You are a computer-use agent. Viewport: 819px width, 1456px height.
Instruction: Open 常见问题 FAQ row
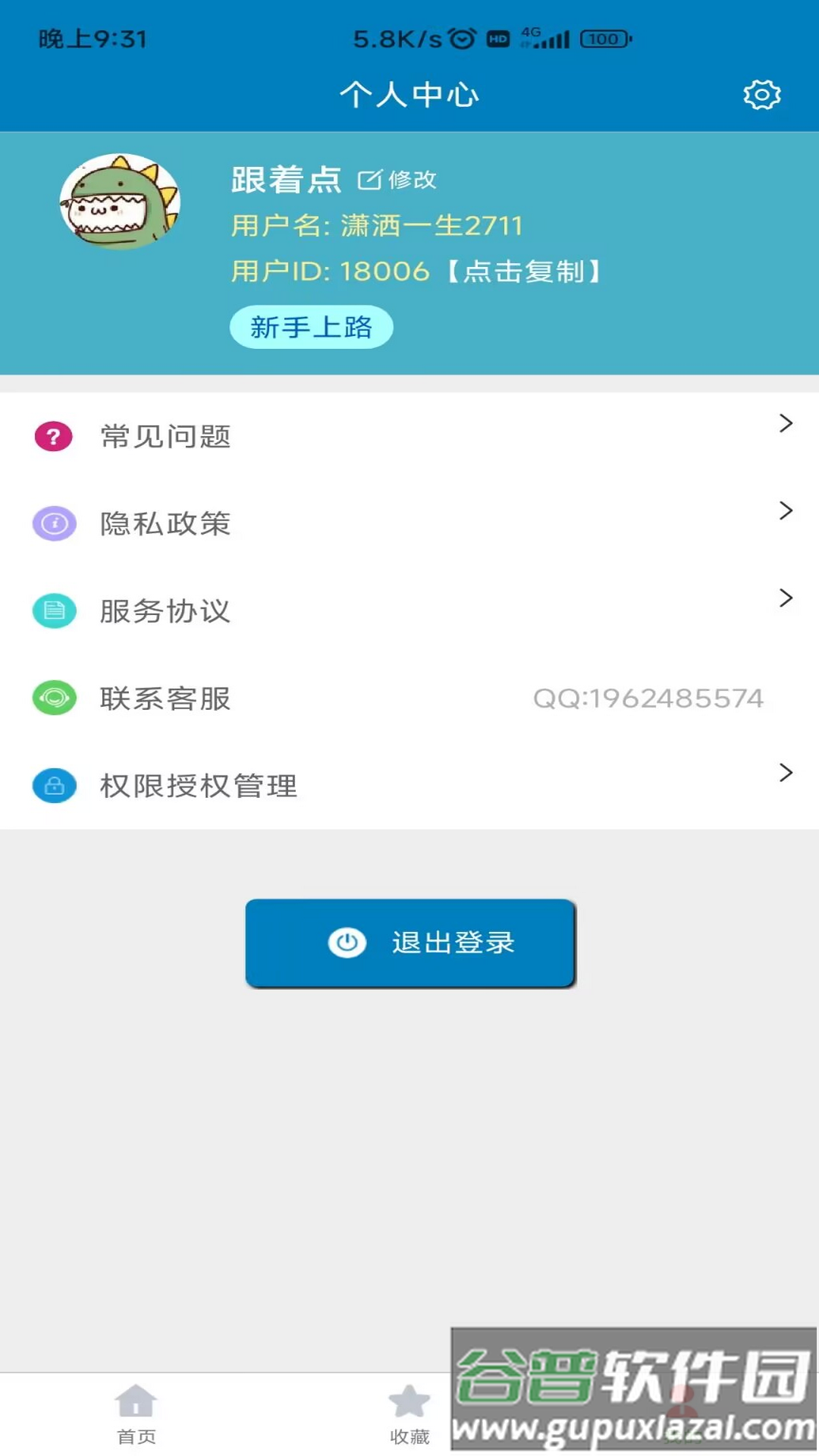[x=409, y=436]
